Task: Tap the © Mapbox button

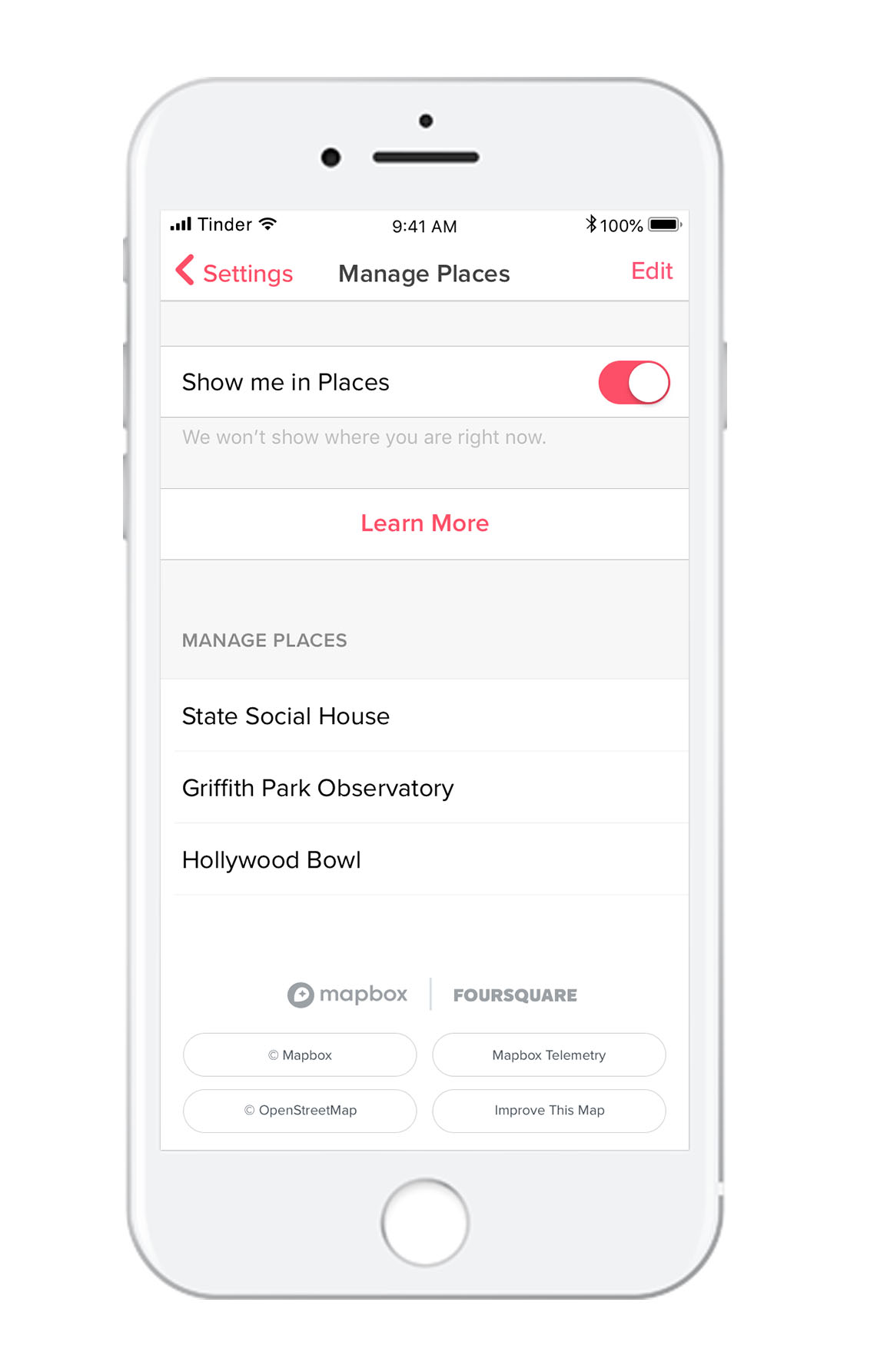Action: pyautogui.click(x=300, y=1055)
